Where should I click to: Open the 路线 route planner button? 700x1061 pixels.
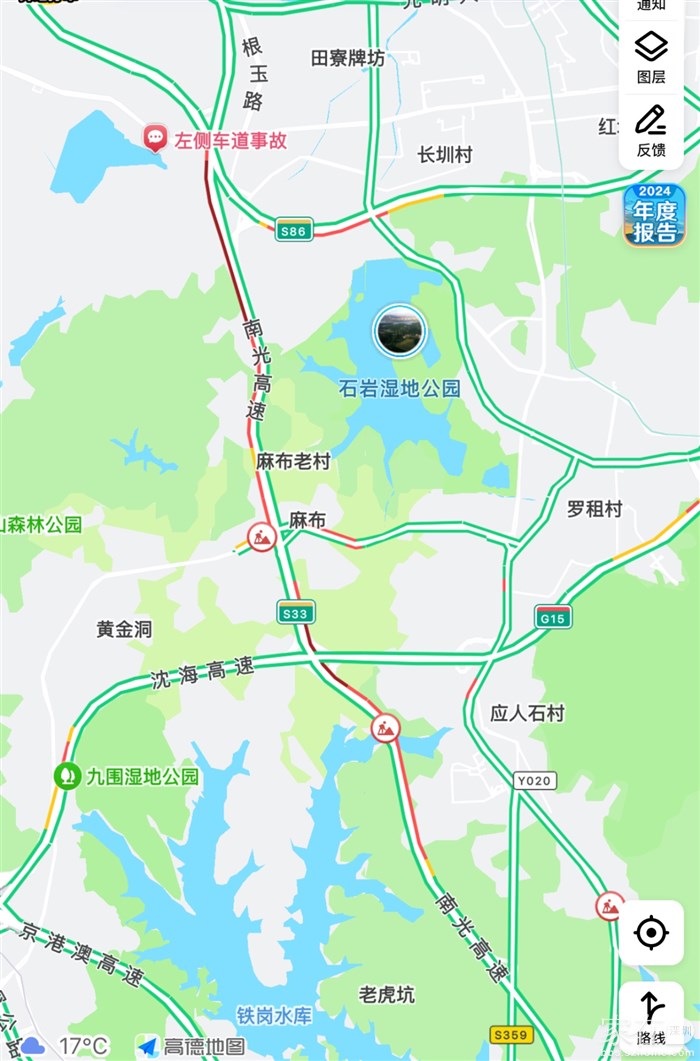pyautogui.click(x=651, y=1016)
